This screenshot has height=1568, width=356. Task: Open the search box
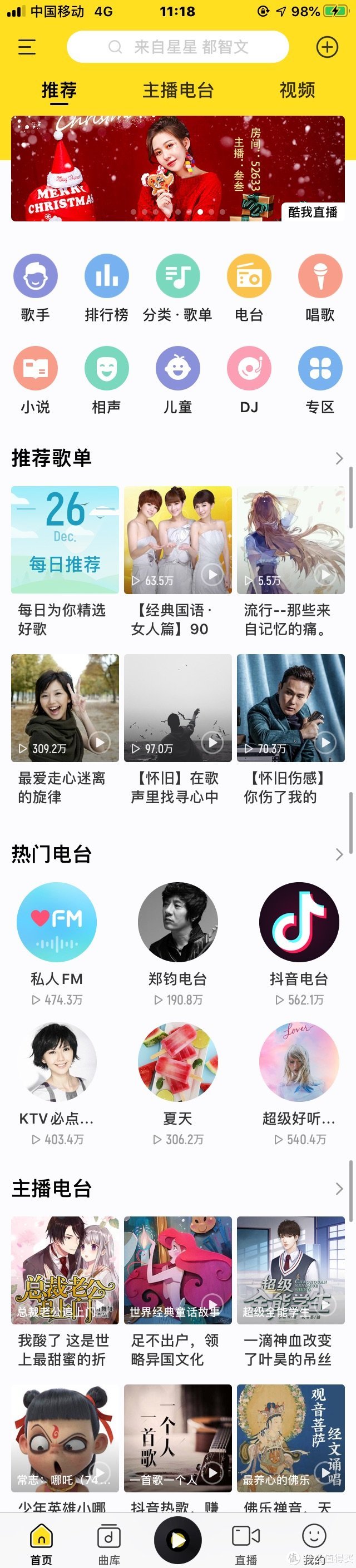177,47
